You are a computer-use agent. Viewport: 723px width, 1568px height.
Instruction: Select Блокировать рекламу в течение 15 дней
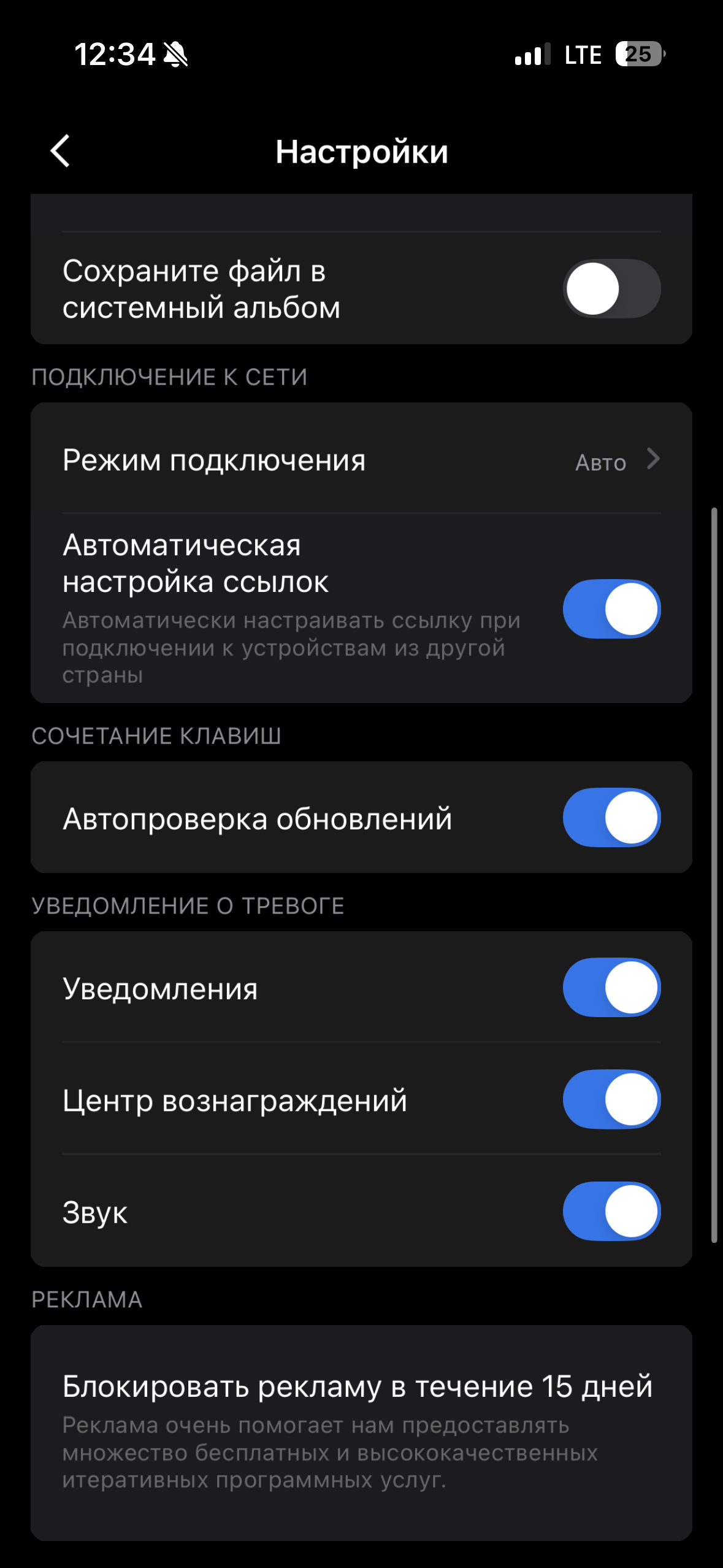358,1386
